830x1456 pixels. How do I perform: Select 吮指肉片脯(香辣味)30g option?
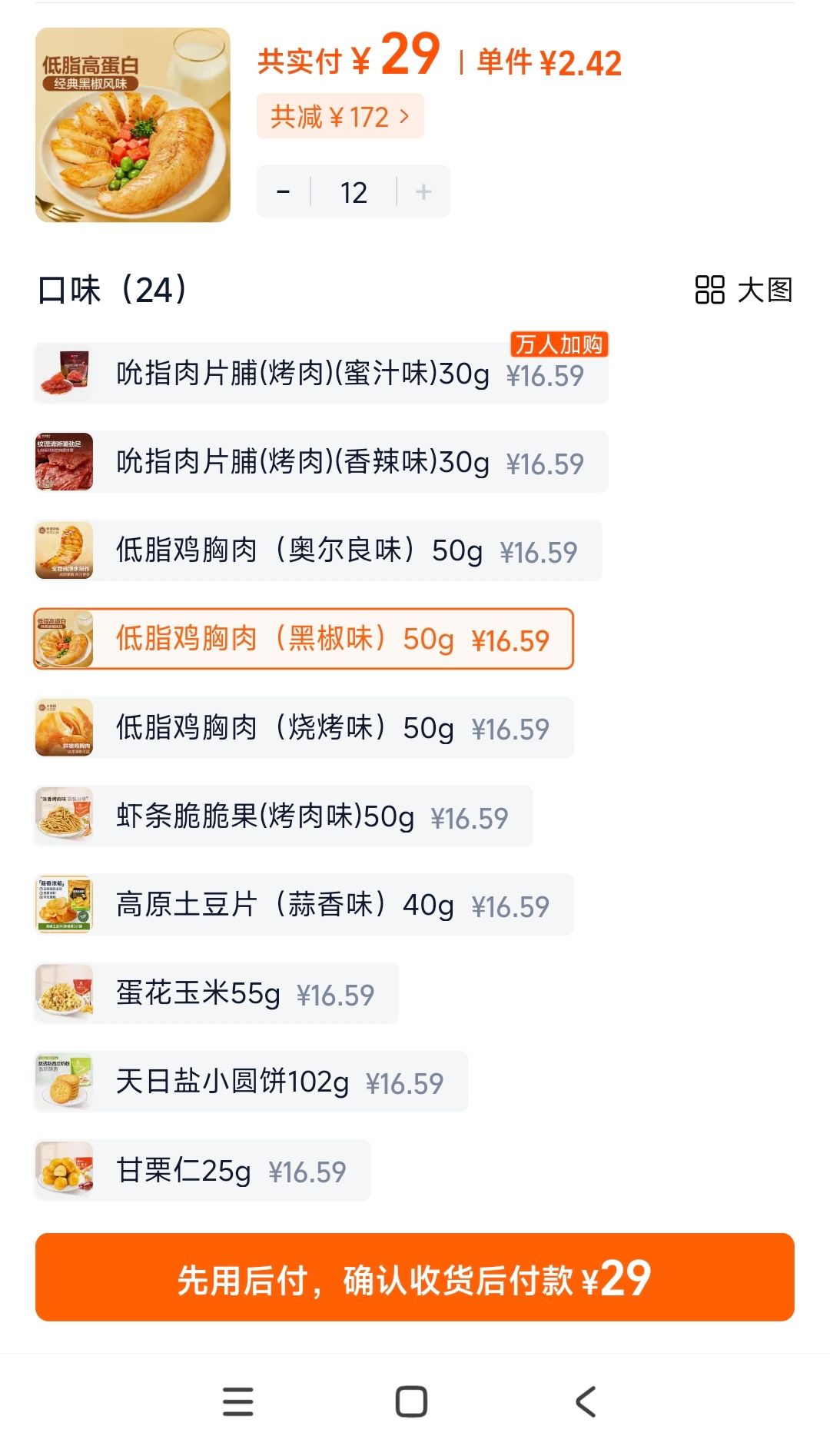(321, 462)
